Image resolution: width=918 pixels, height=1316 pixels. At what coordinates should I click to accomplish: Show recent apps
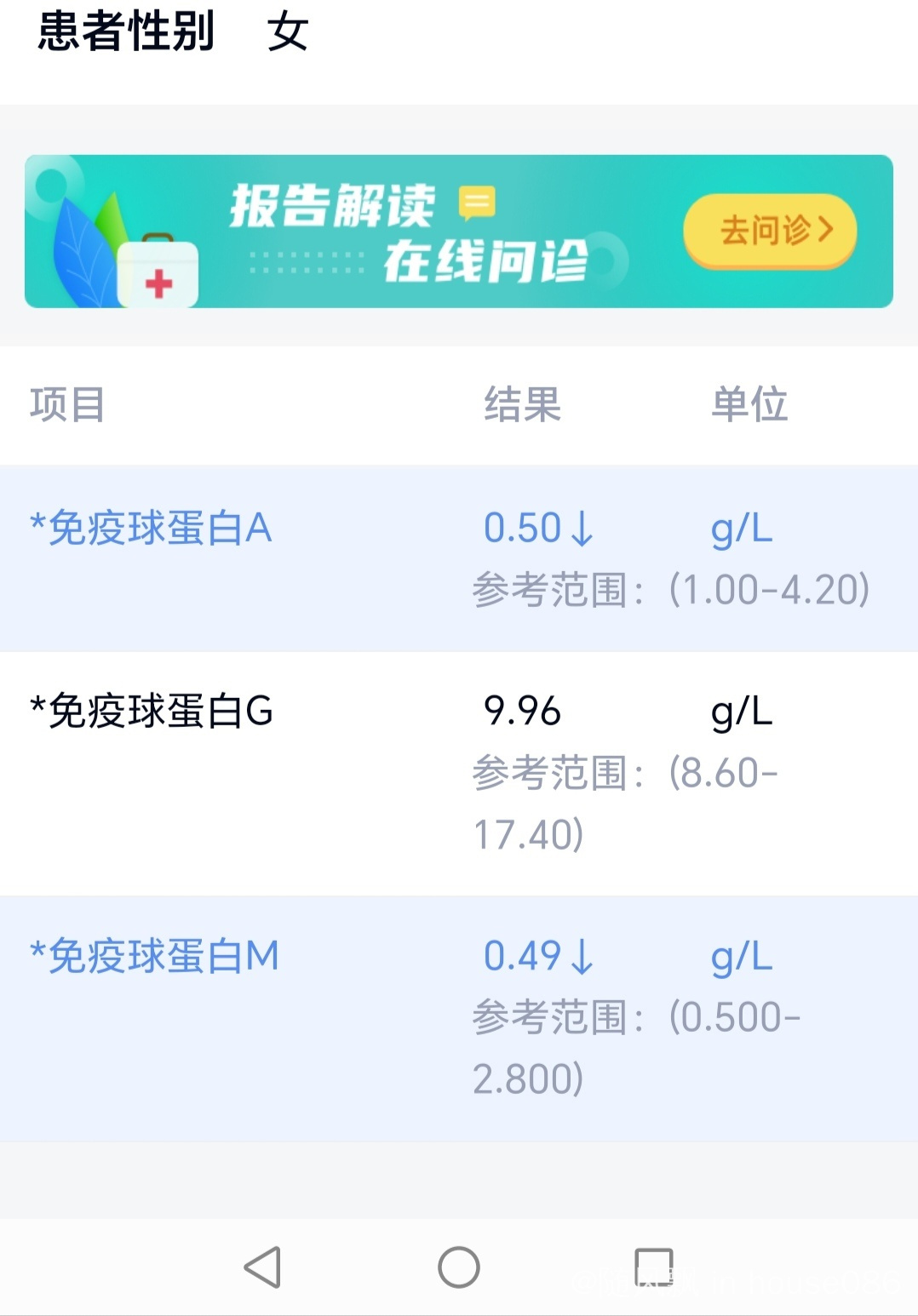(x=654, y=1267)
